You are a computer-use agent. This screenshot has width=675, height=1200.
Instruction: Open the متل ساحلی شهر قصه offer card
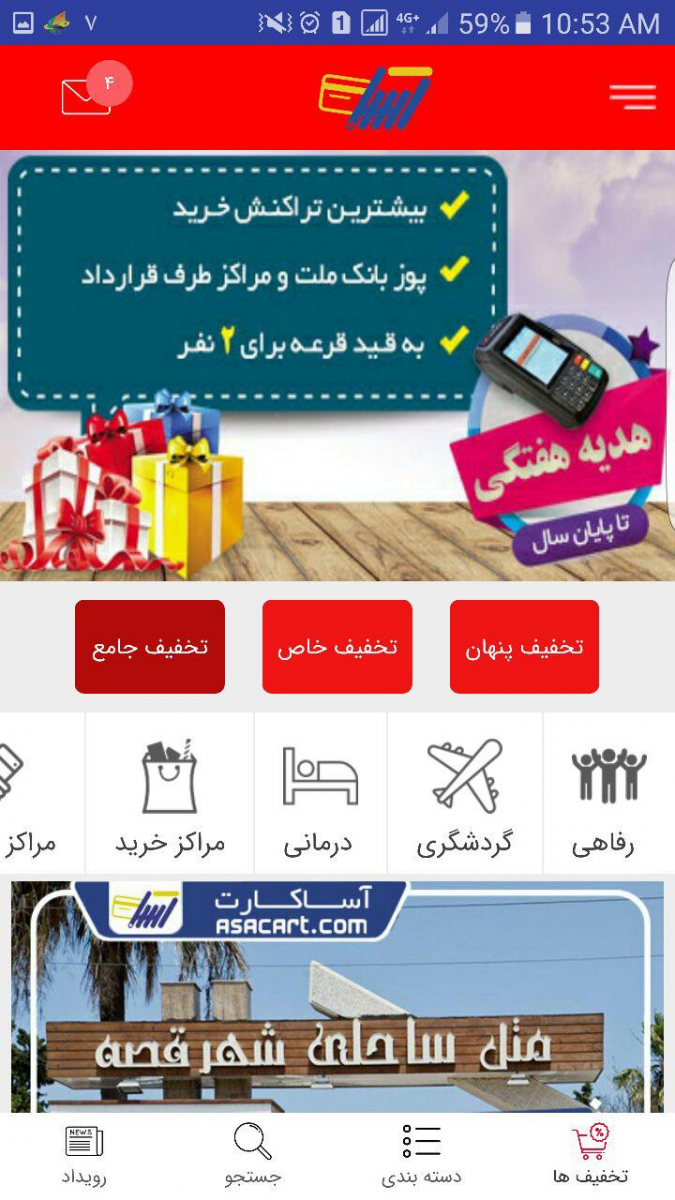click(337, 1000)
